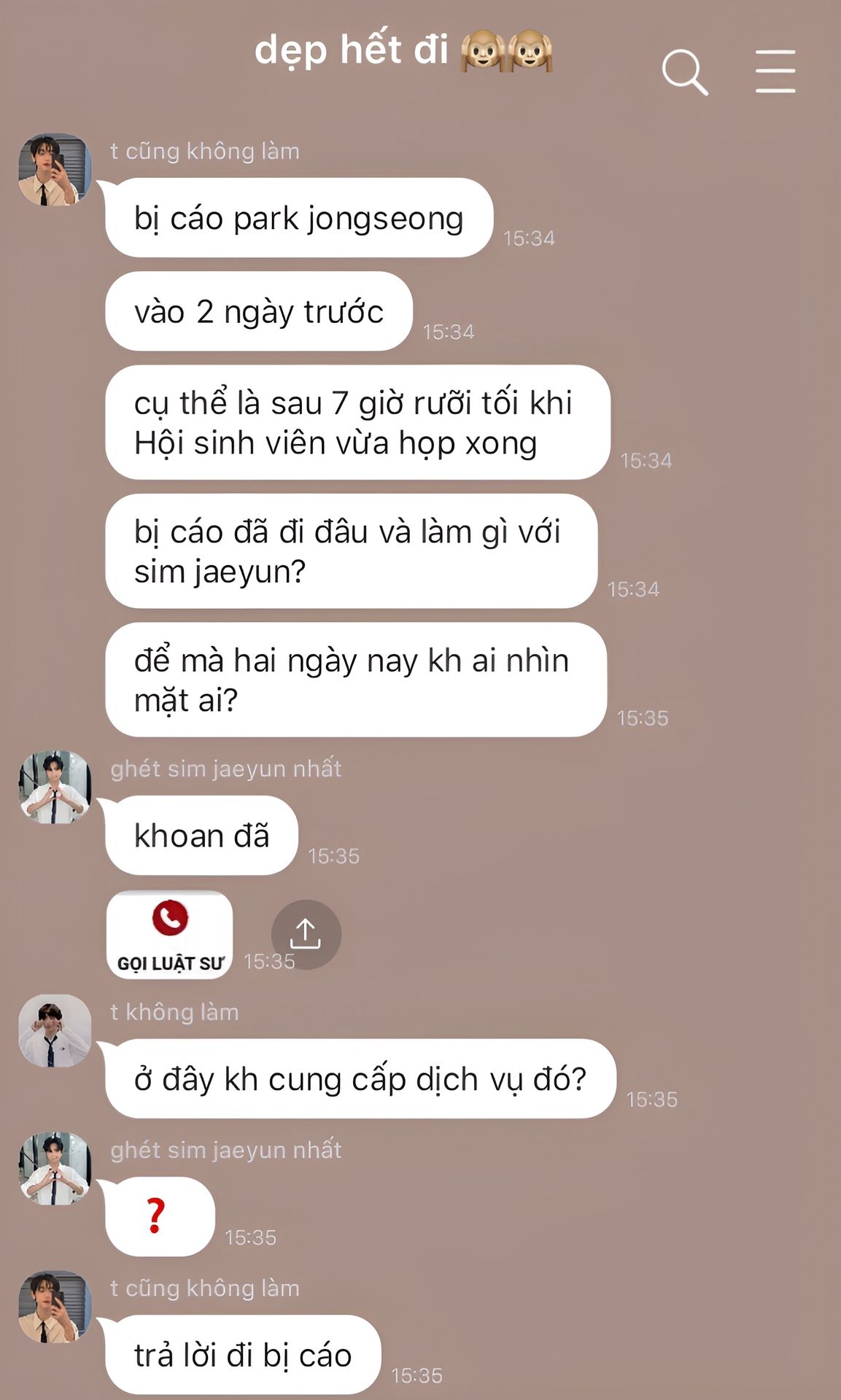Search within this group chat
The image size is (841, 1400).
(684, 72)
